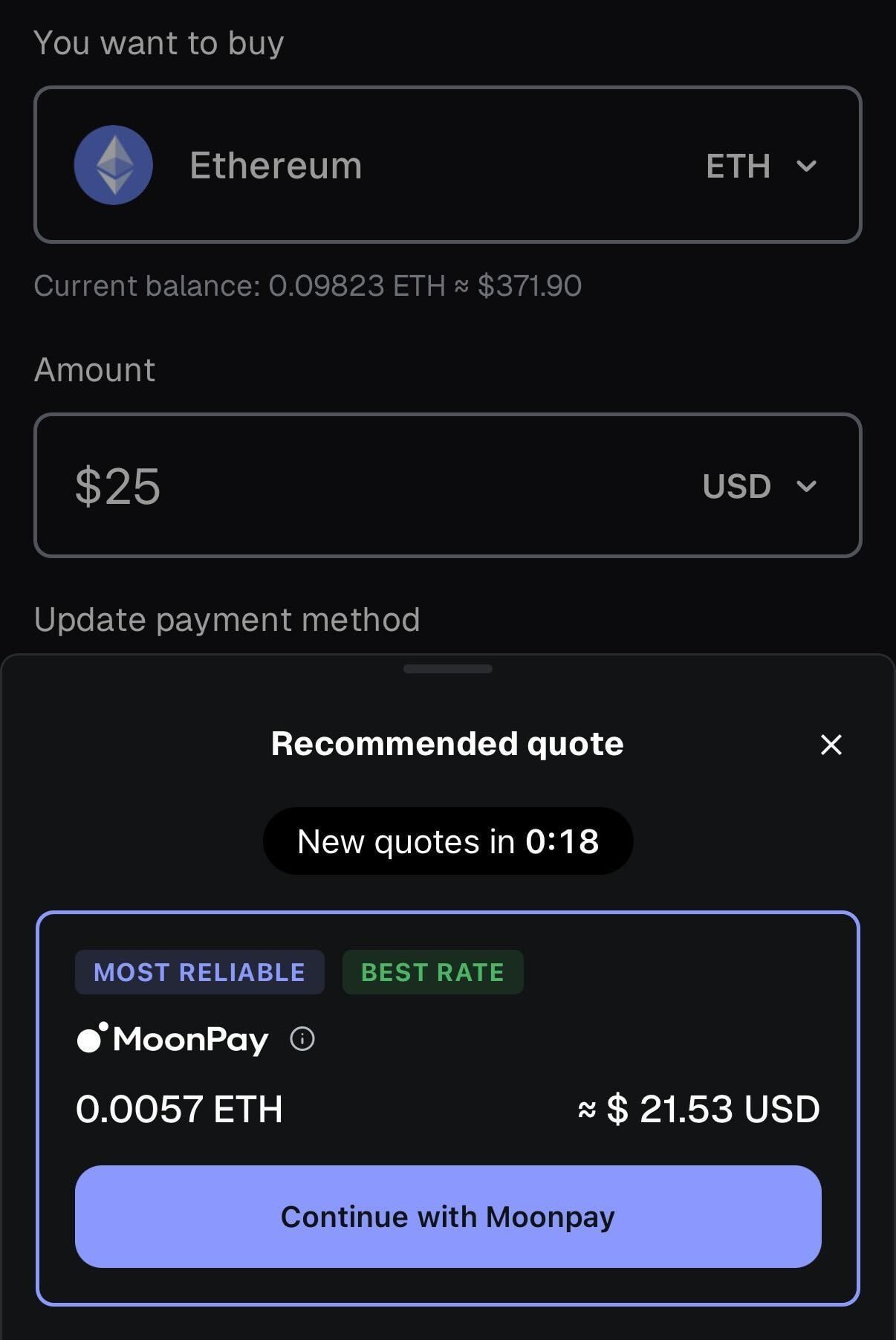Open the USD currency dropdown

click(x=808, y=487)
